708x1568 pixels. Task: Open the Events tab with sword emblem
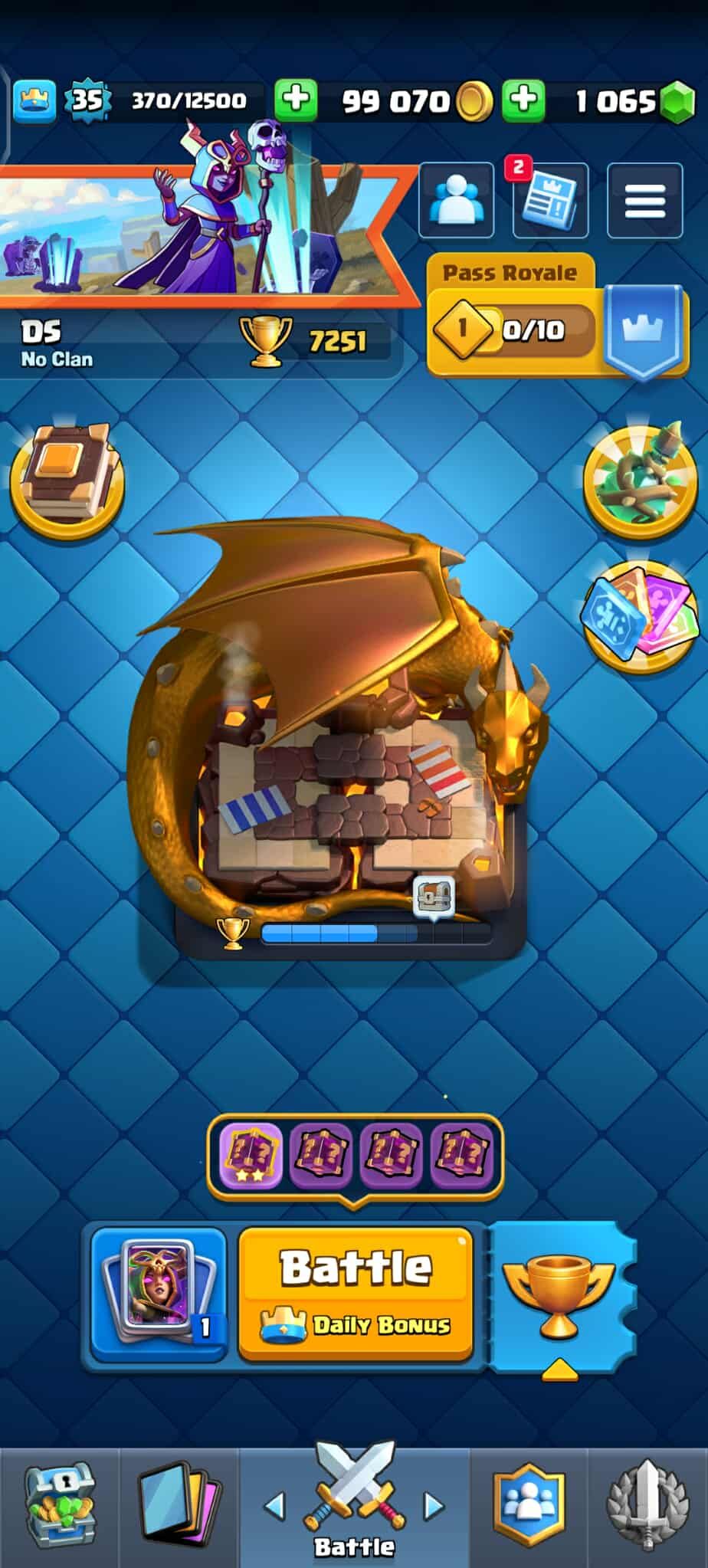[648, 1506]
